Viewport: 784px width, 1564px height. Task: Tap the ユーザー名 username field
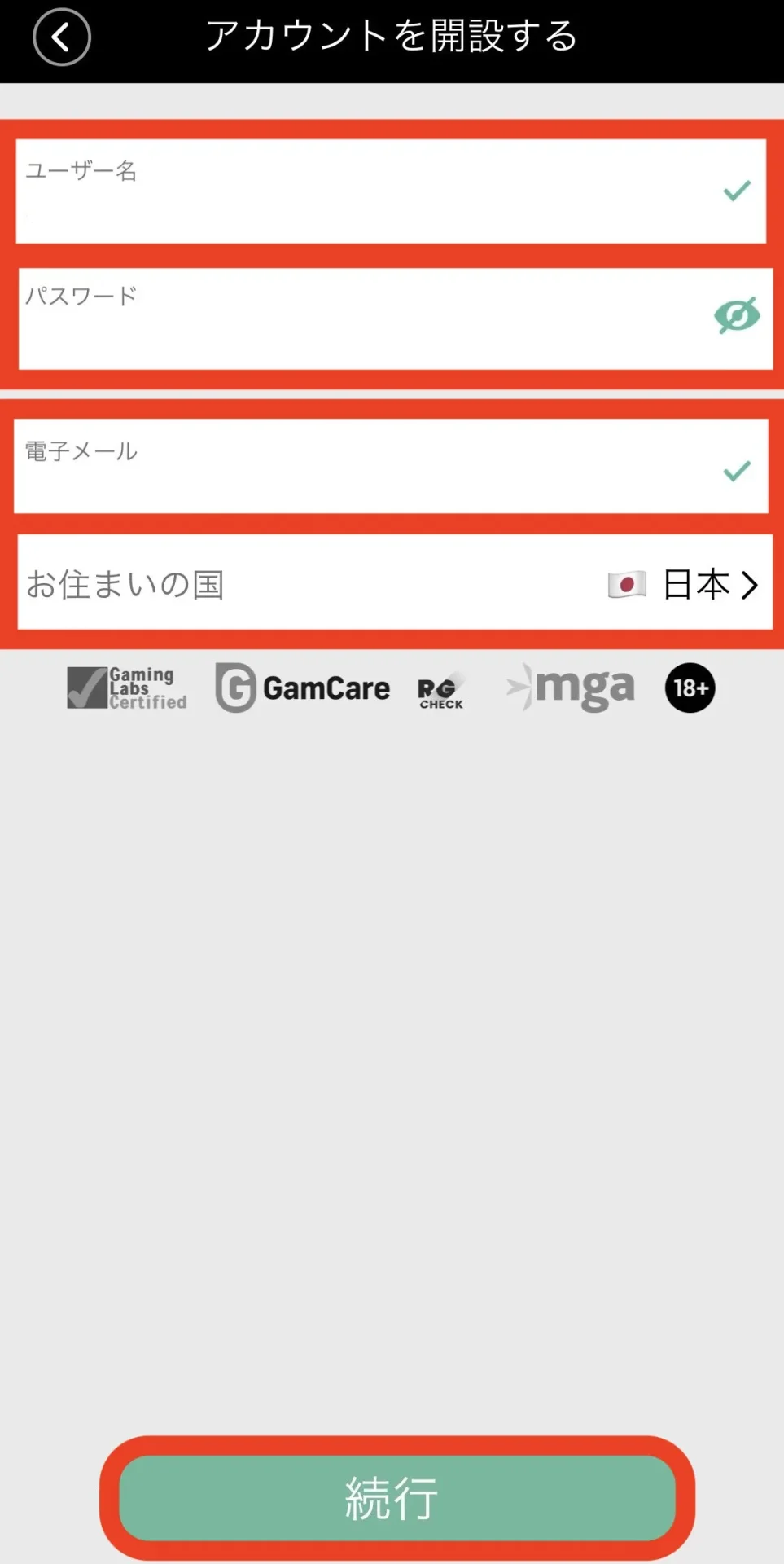pos(366,191)
